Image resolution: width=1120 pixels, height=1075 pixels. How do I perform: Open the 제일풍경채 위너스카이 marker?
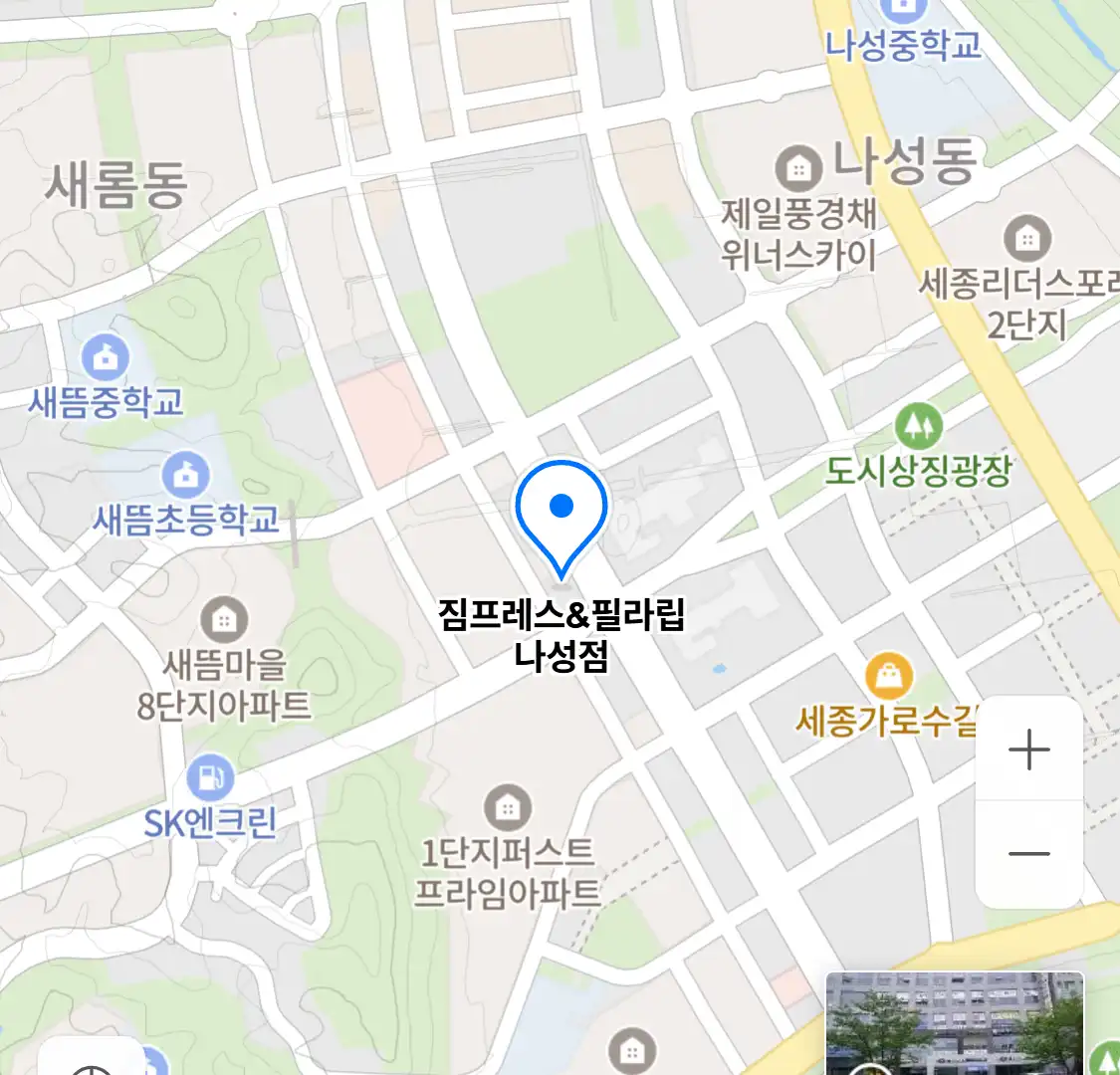pos(798,168)
